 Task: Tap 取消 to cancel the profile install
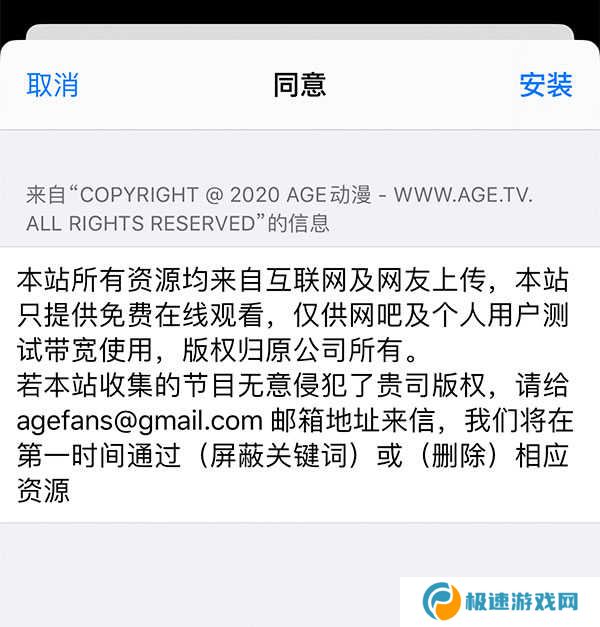[52, 85]
